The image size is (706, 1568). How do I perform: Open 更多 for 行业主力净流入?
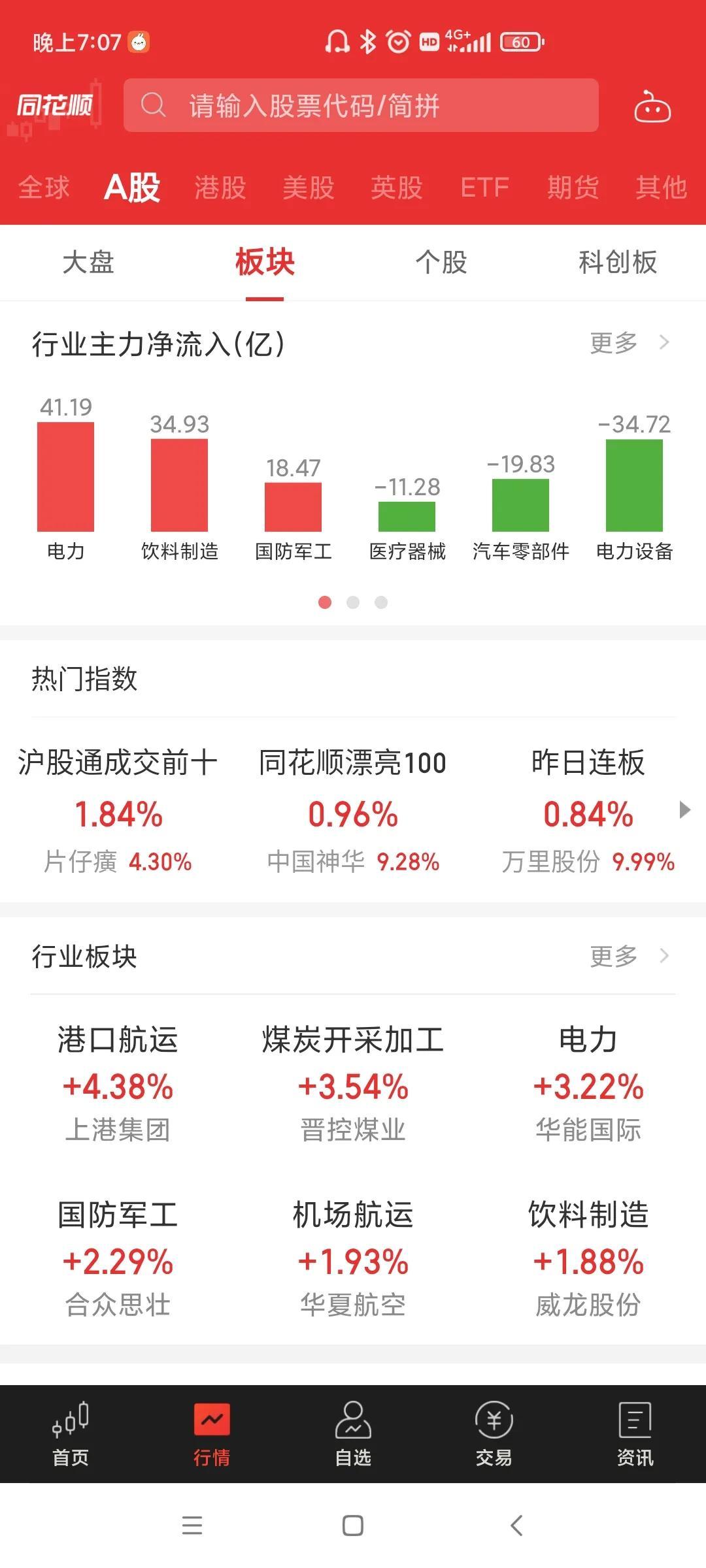(628, 342)
